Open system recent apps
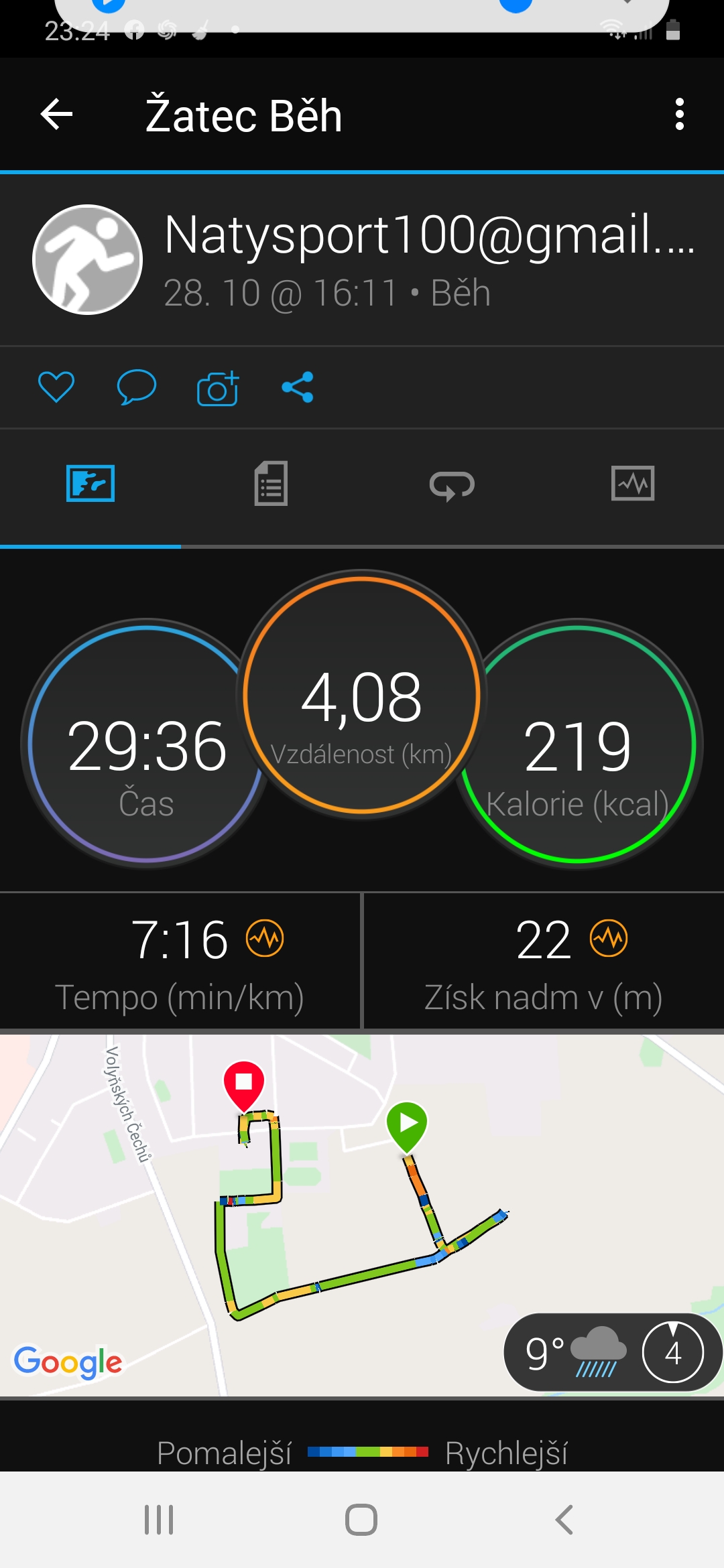This screenshot has width=724, height=1568. (159, 1520)
